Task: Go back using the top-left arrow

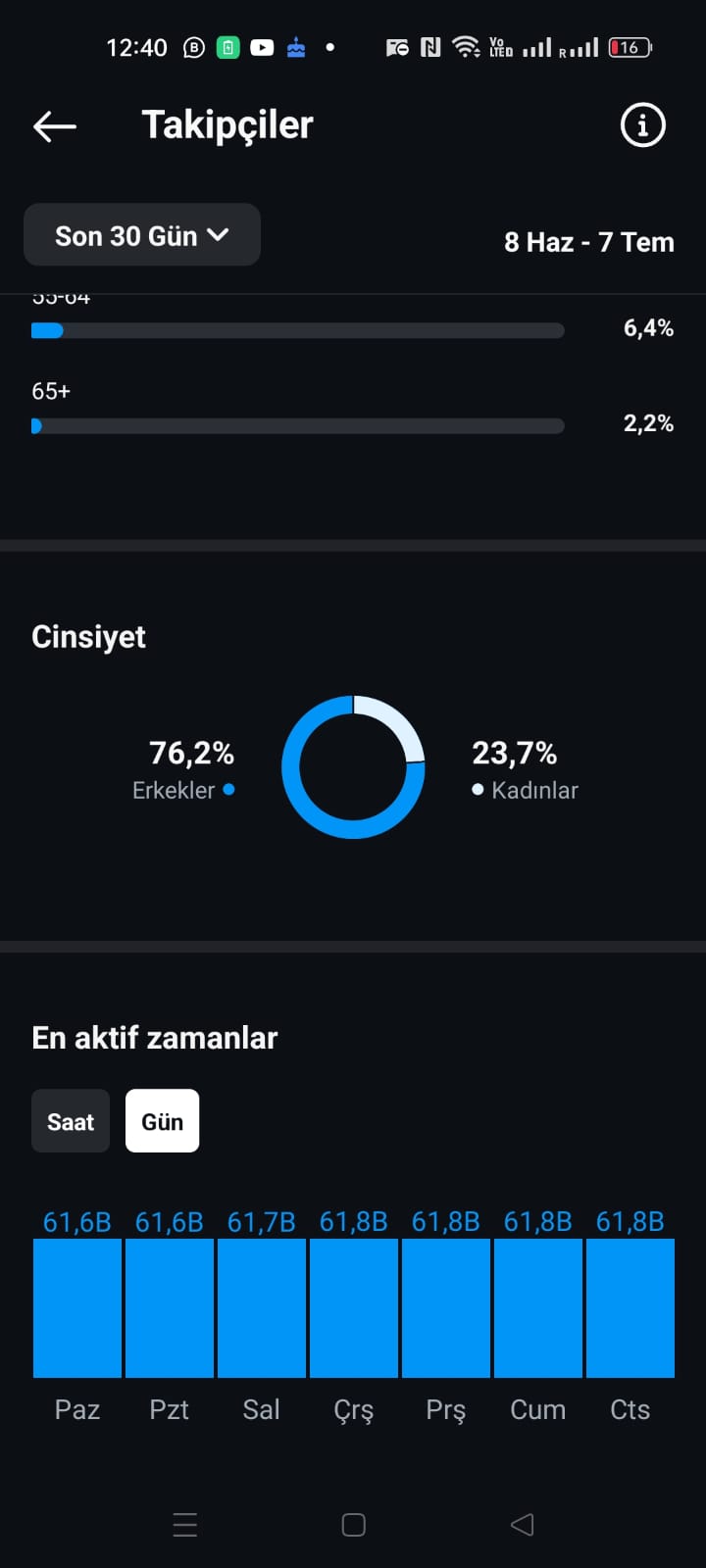Action: (55, 125)
